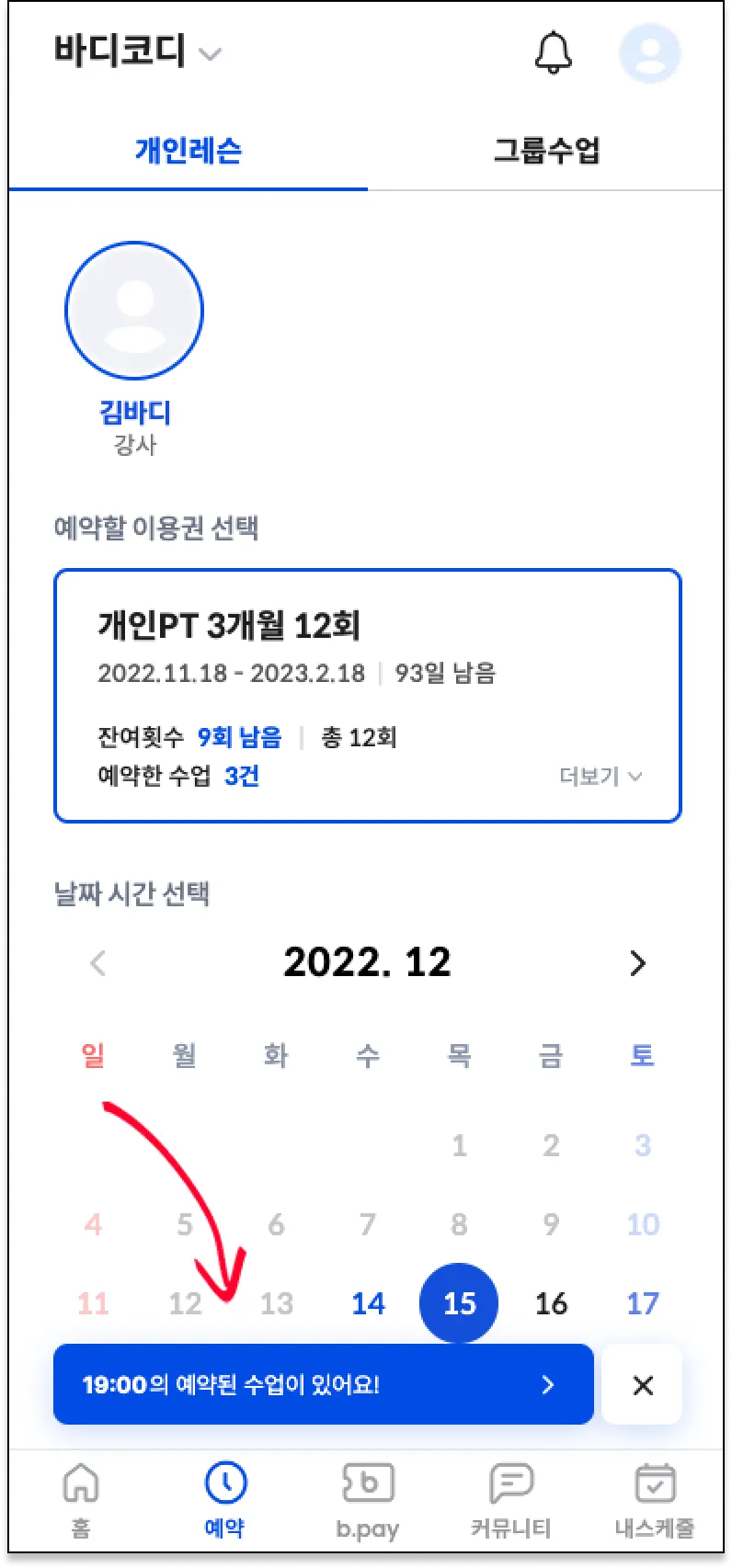Go to the 홈 tab
732x1568 pixels.
[81, 1500]
